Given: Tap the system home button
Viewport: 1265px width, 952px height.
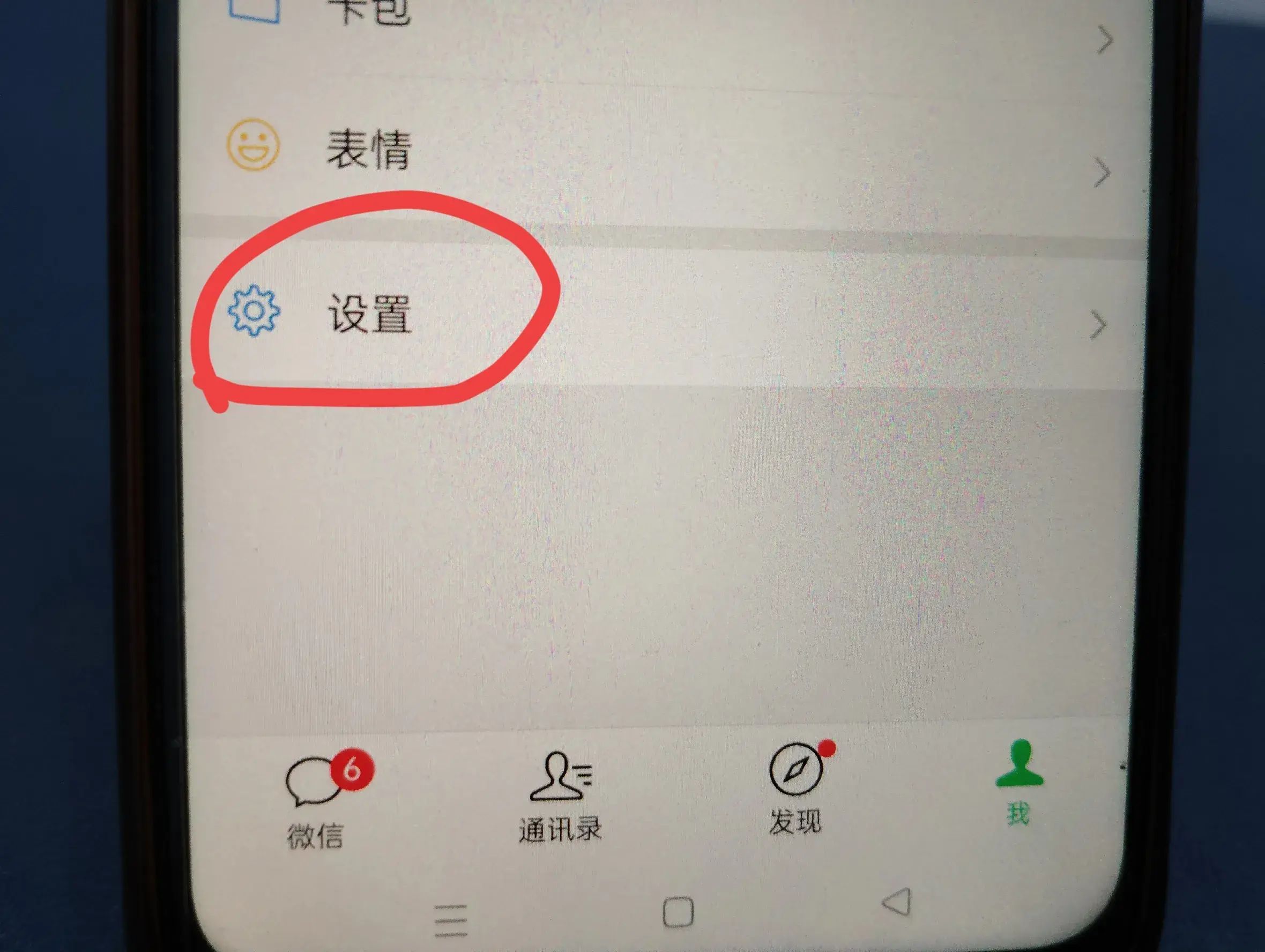Looking at the screenshot, I should tap(678, 911).
